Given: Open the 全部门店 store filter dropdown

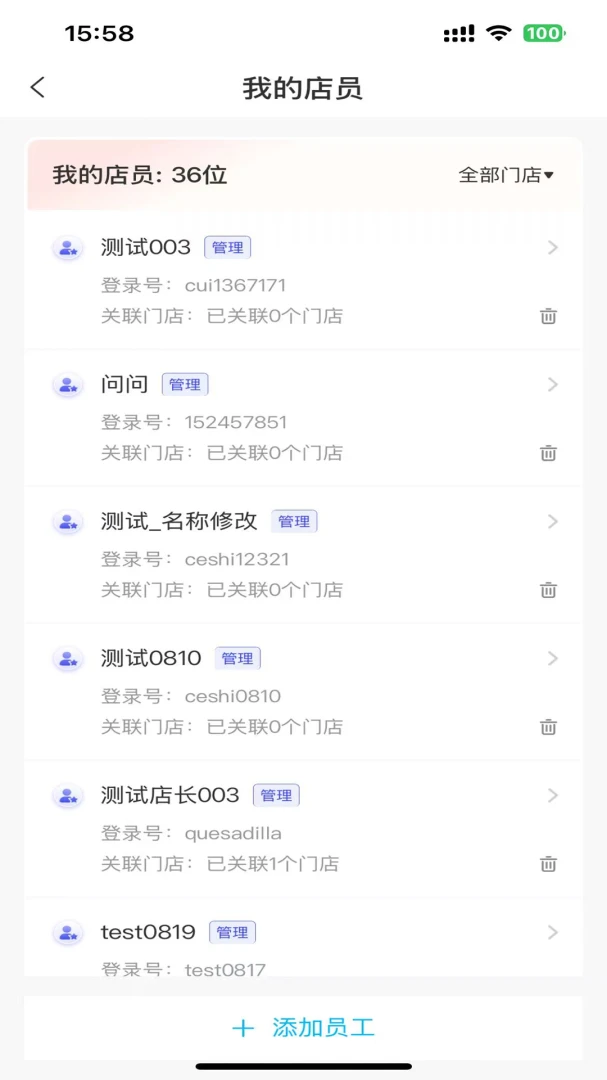Looking at the screenshot, I should click(506, 175).
